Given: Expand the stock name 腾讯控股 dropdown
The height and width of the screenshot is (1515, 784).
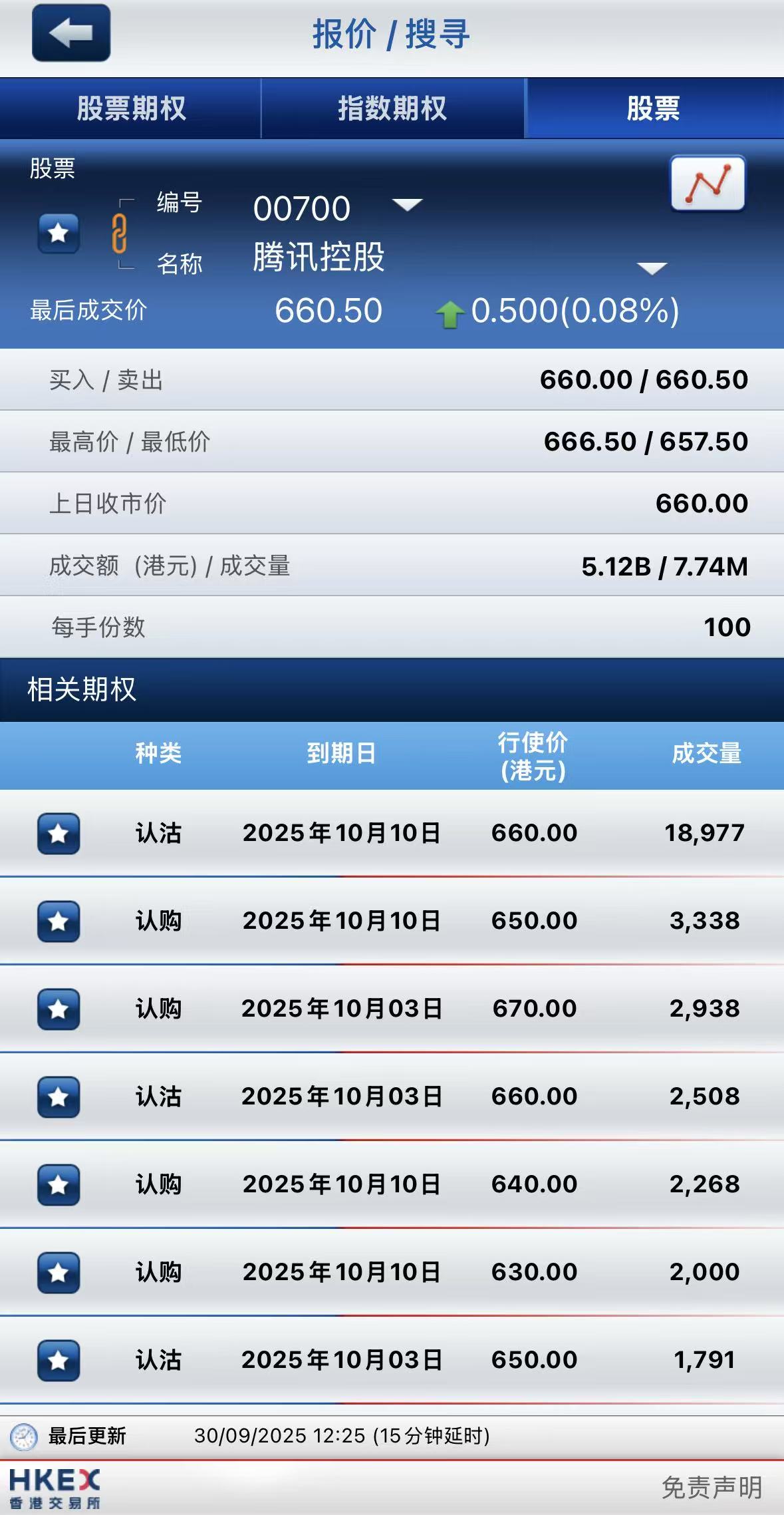Looking at the screenshot, I should pos(651,268).
